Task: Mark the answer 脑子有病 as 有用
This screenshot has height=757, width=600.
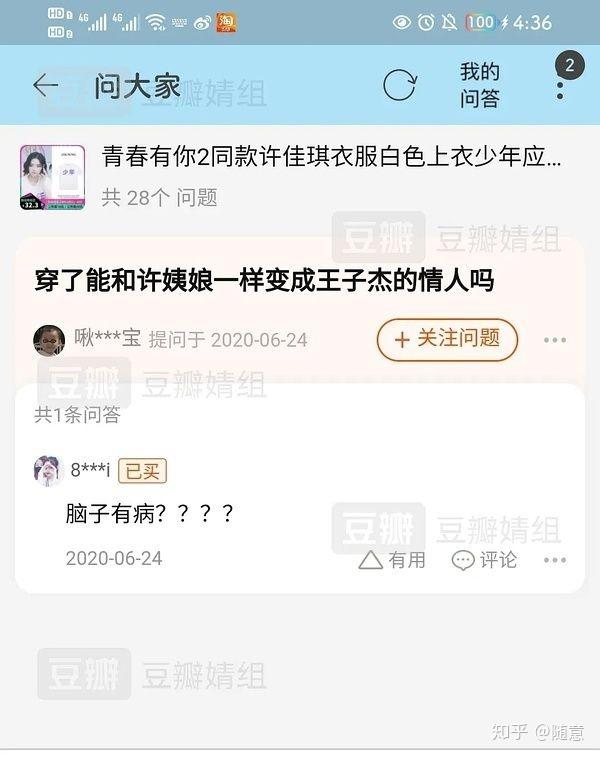Action: click(x=392, y=560)
